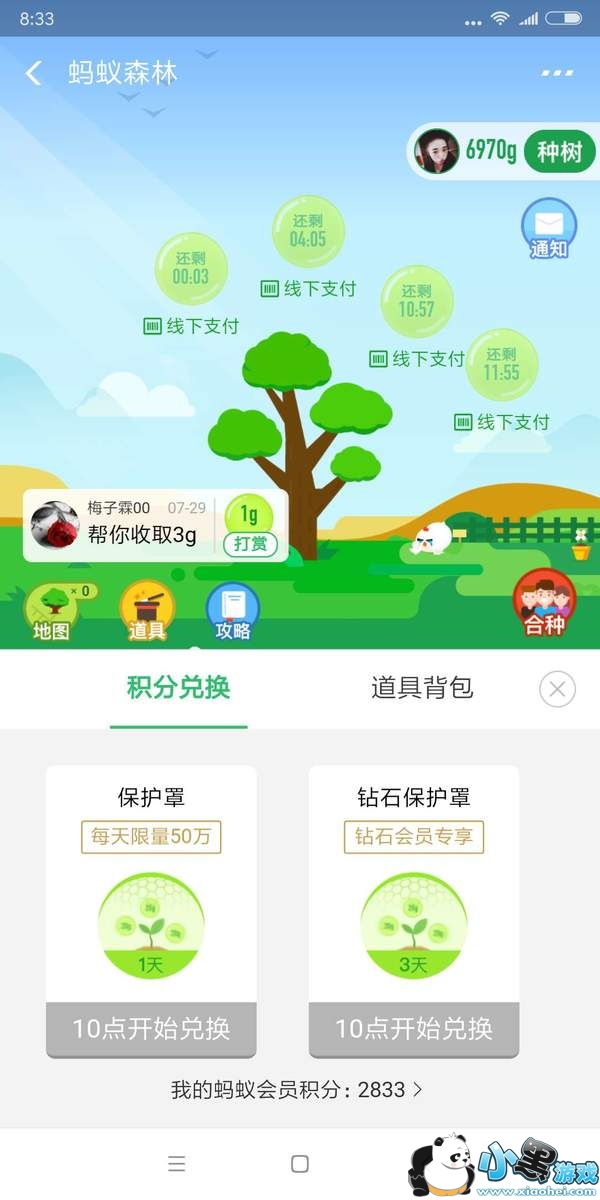The width and height of the screenshot is (600, 1200).
Task: Tap the energy bubble showing 00:03
Action: (190, 268)
